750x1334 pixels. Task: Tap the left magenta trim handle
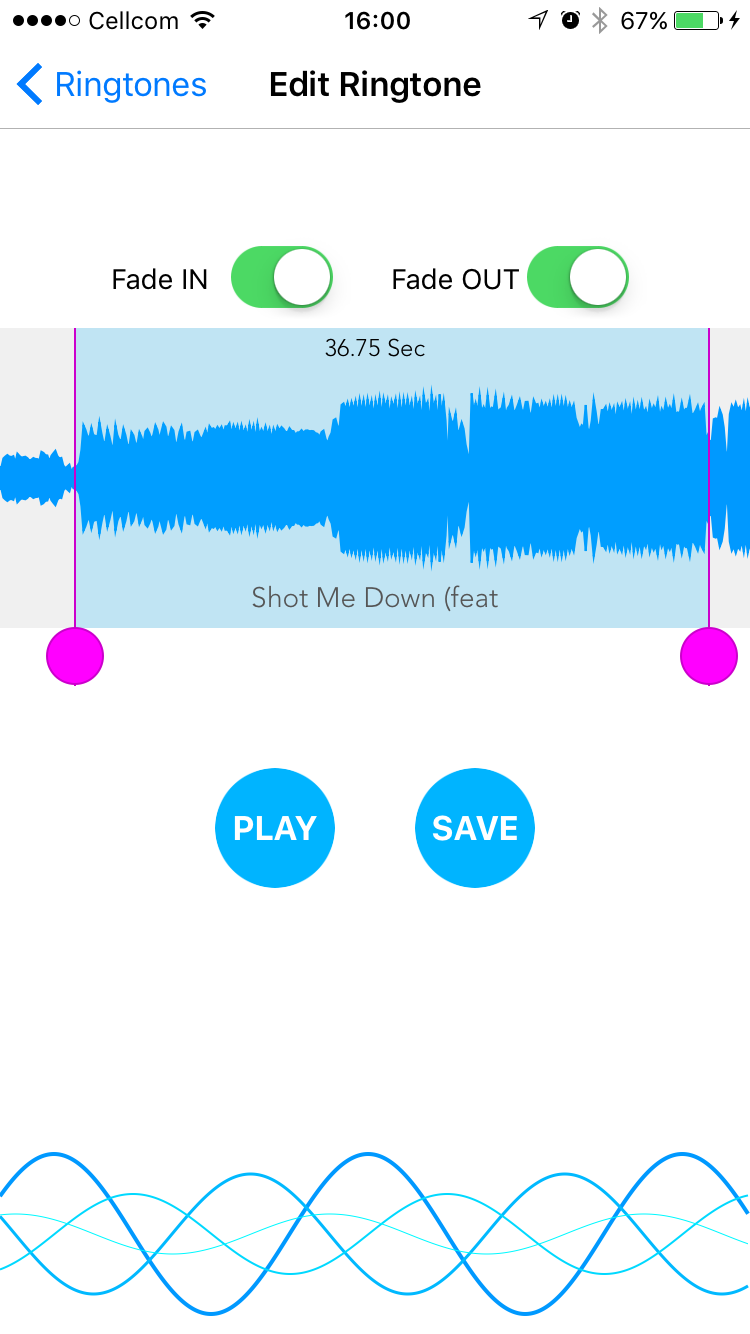[75, 655]
